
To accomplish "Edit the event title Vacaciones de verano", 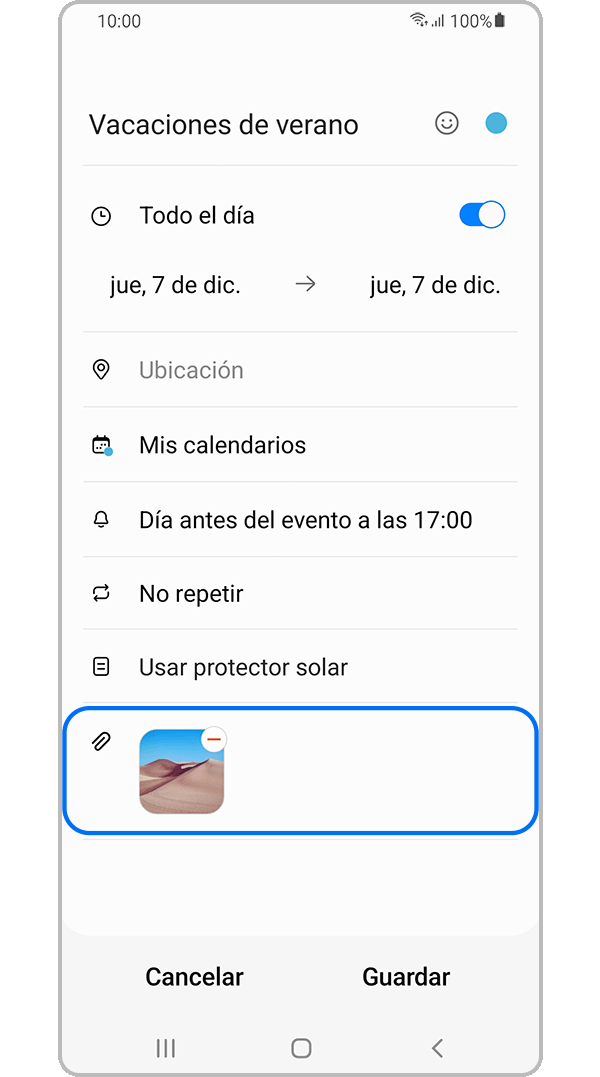I will point(223,125).
